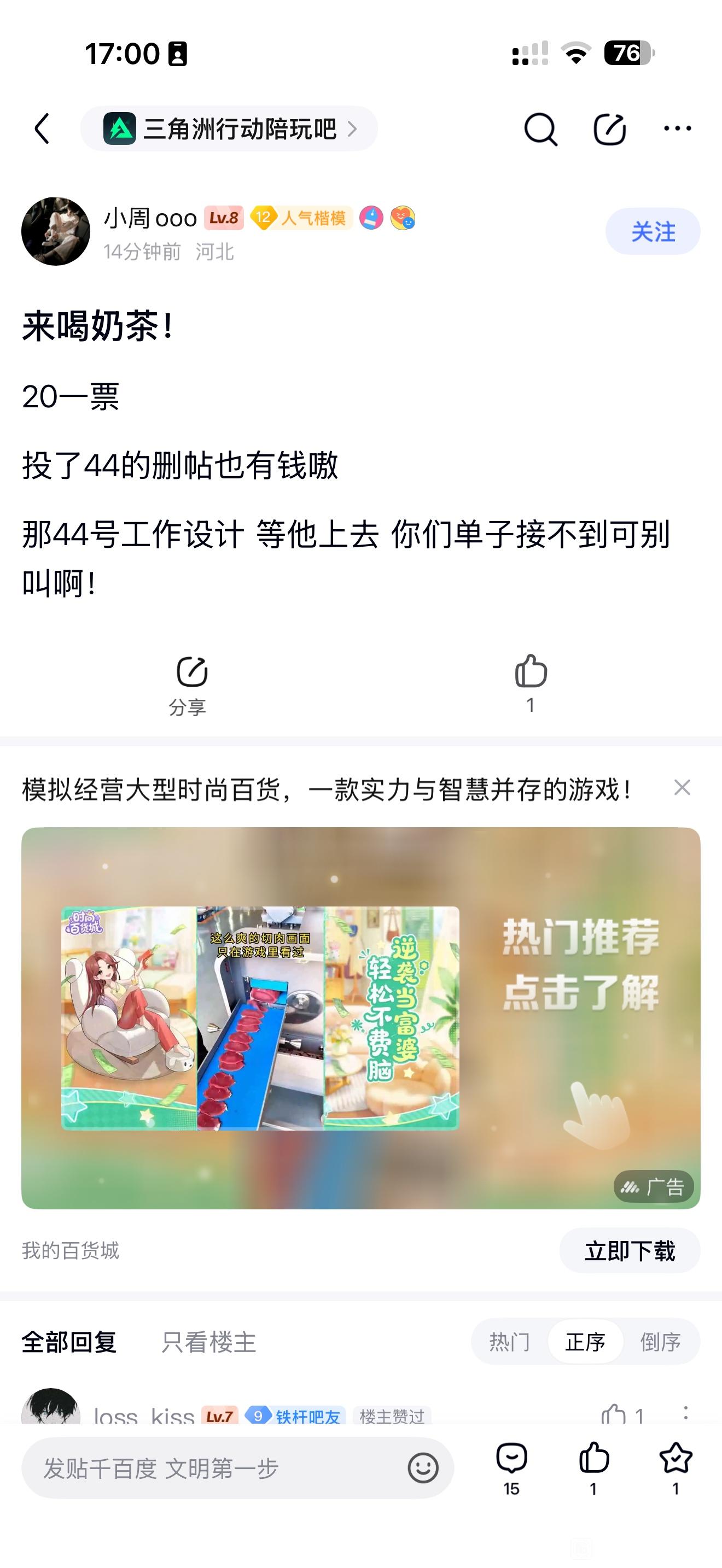The height and width of the screenshot is (1568, 722).
Task: Sort replies in 倒序 order
Action: [660, 1342]
